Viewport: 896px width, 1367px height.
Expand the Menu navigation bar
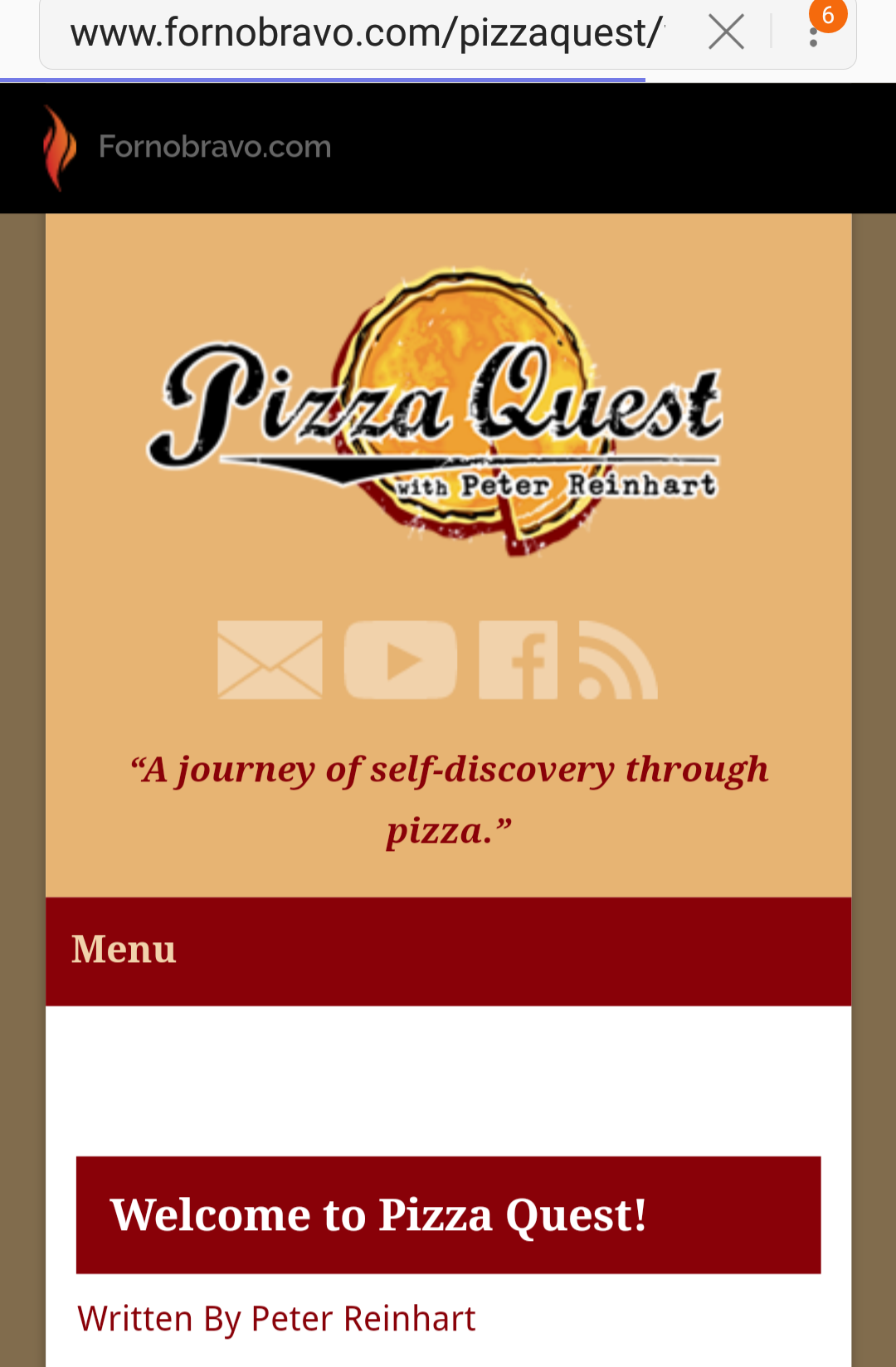448,951
